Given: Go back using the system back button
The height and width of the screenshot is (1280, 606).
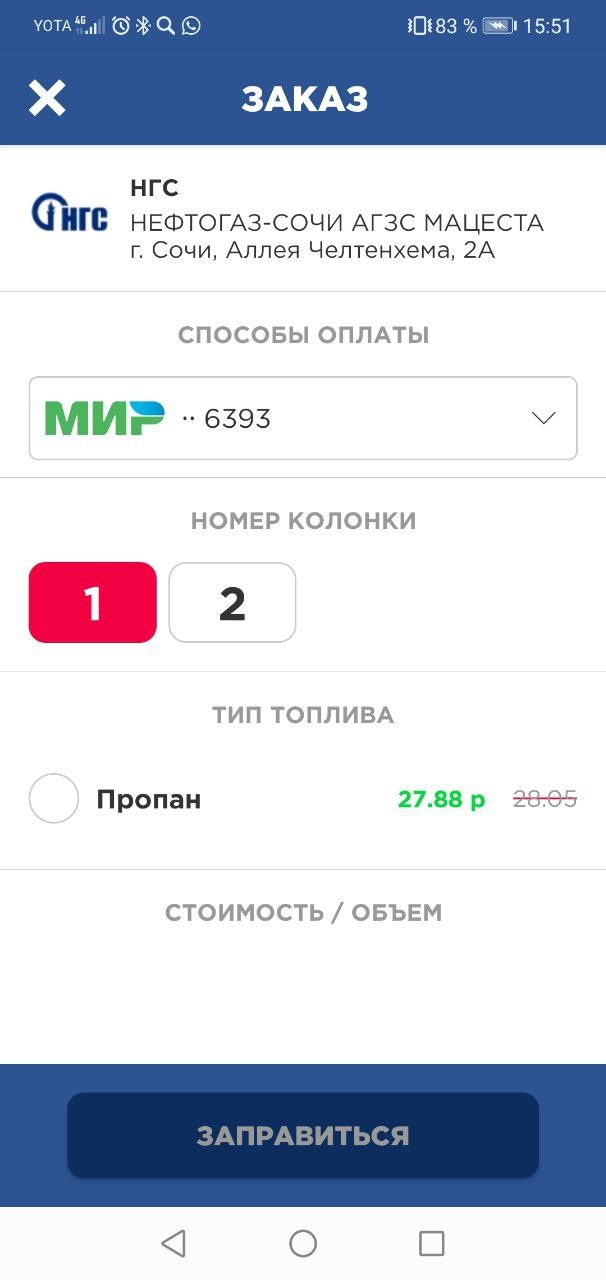Looking at the screenshot, I should coord(173,1243).
